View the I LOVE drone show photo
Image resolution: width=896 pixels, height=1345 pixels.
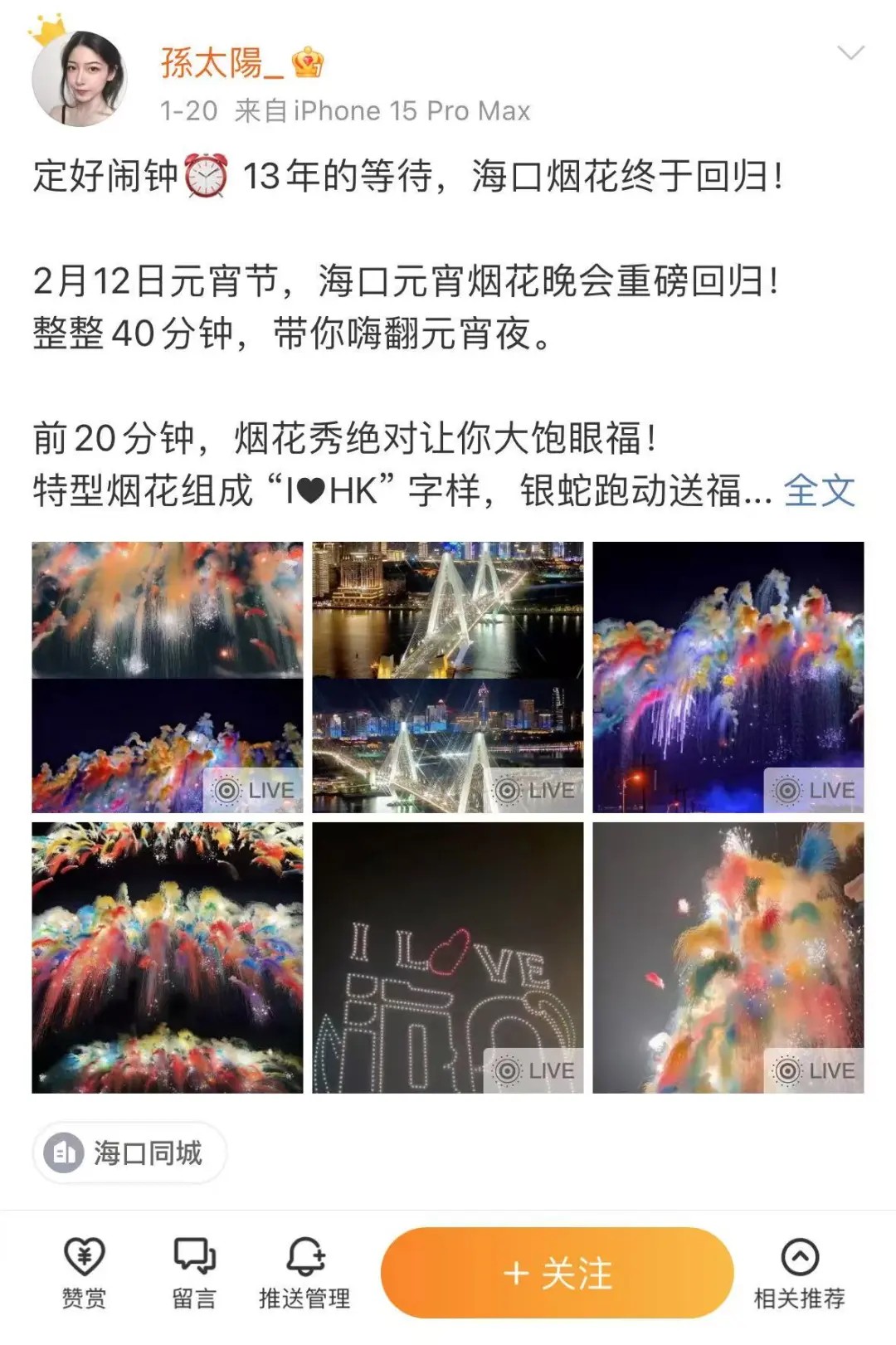pos(448,958)
